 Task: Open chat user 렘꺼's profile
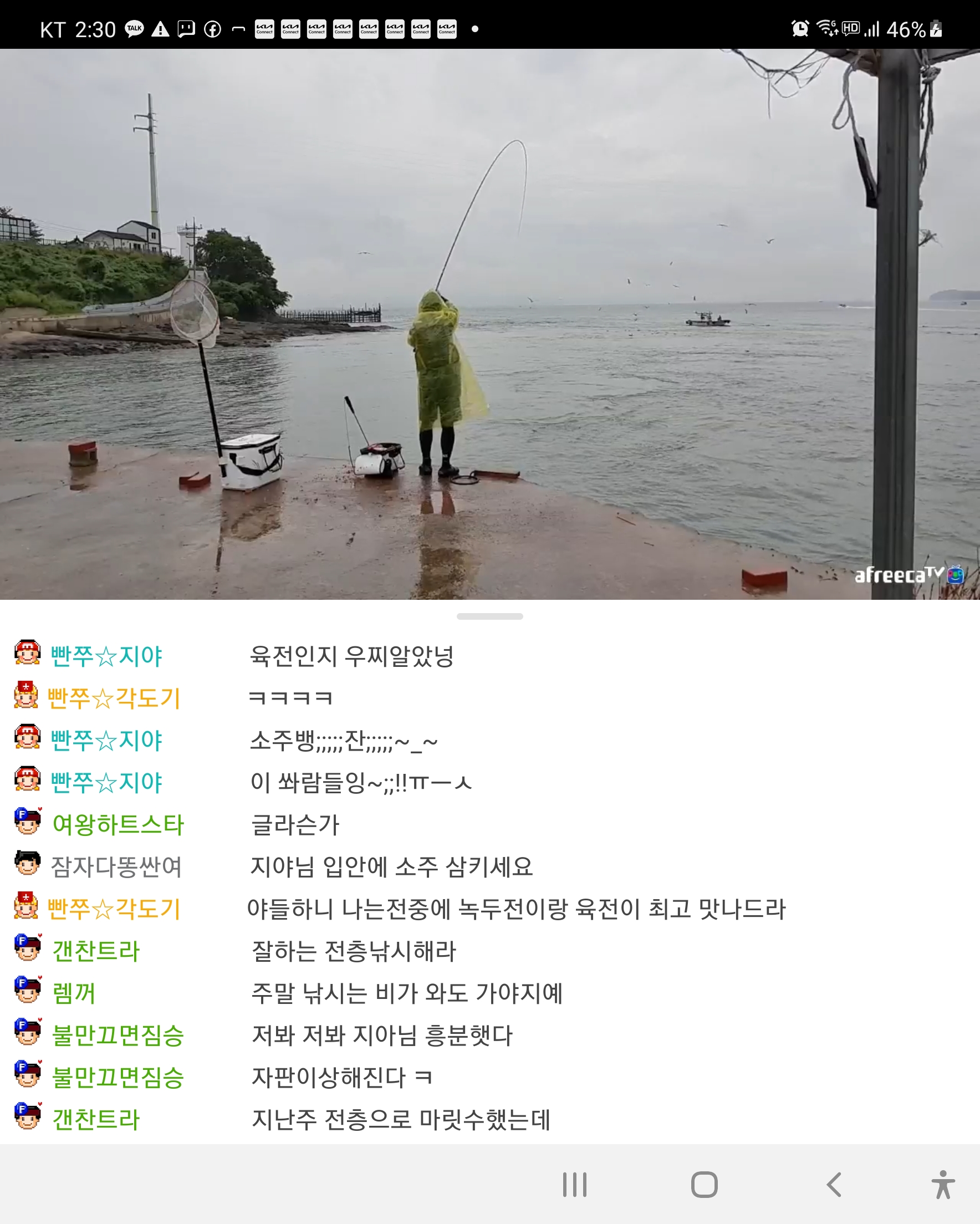[x=74, y=993]
